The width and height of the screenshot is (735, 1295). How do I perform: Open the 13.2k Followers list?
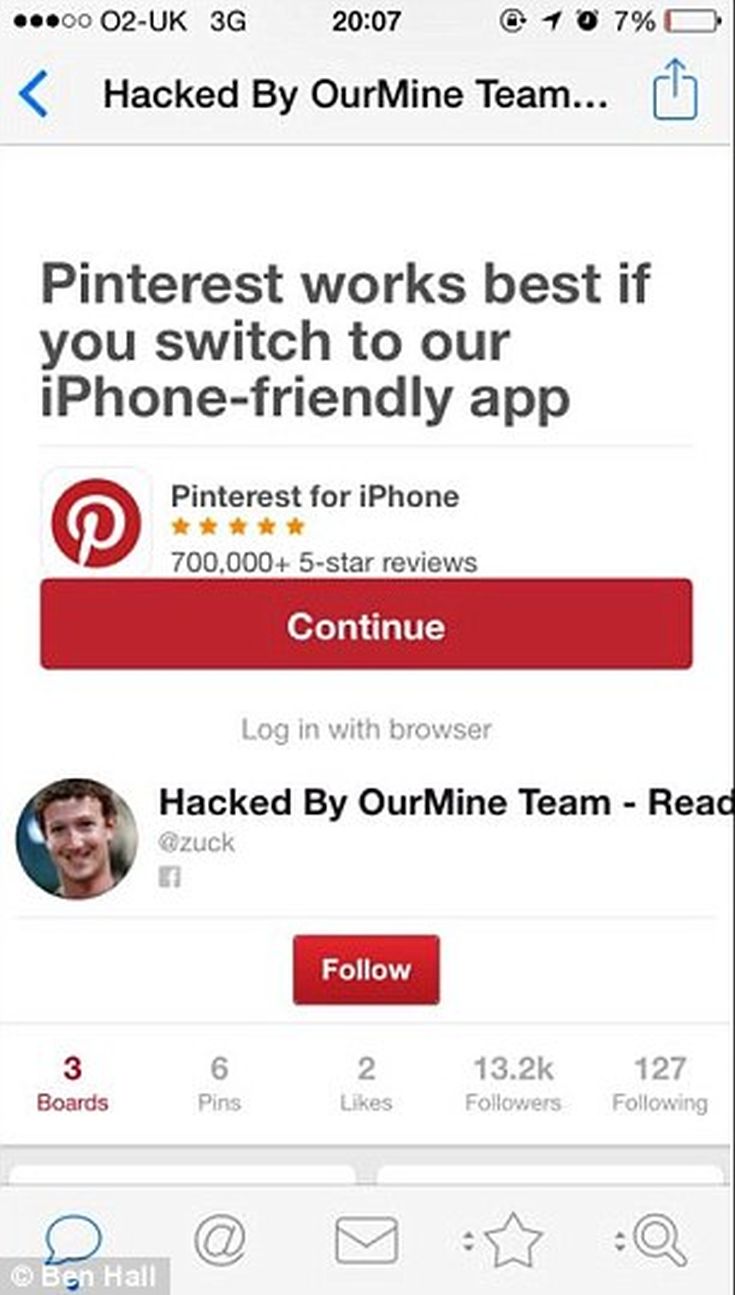pyautogui.click(x=513, y=1084)
